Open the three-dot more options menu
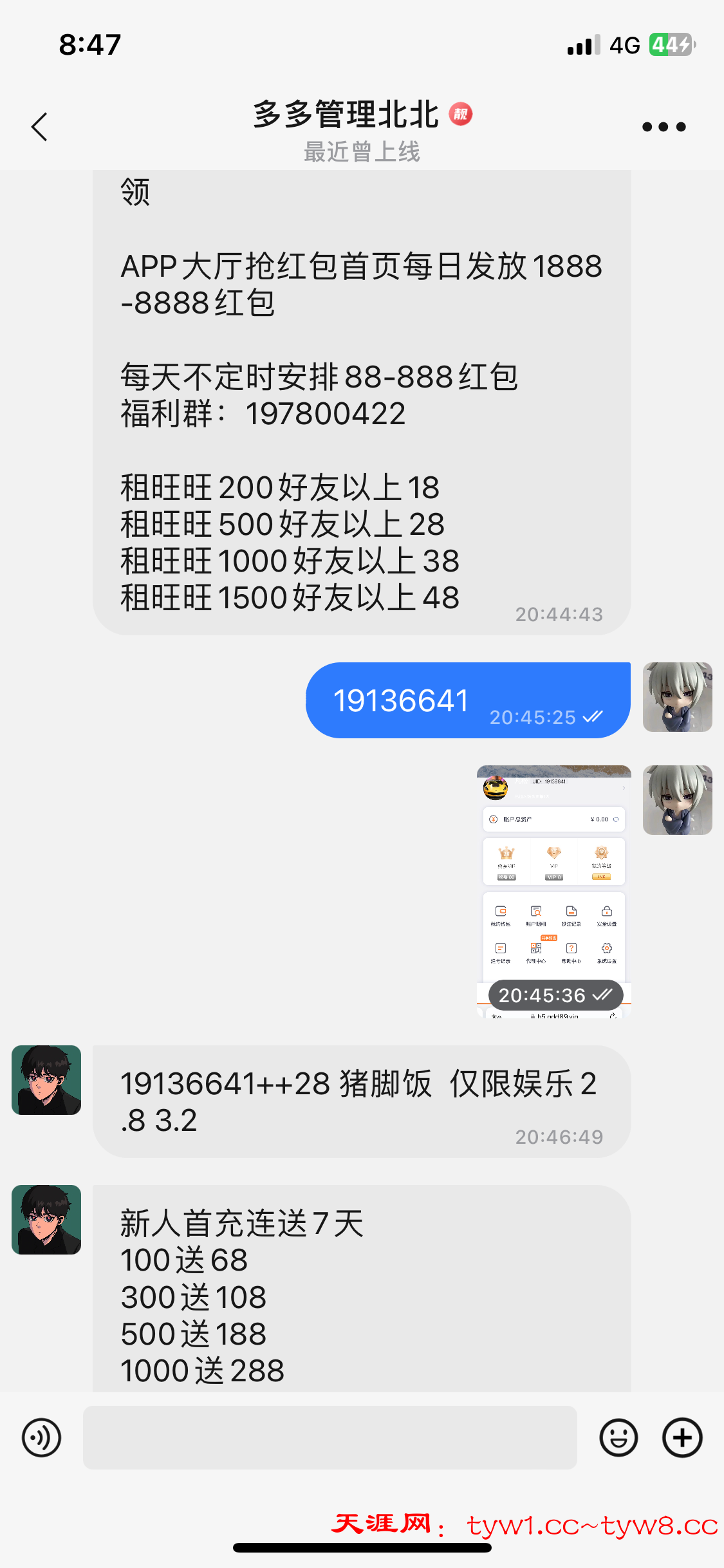 663,127
